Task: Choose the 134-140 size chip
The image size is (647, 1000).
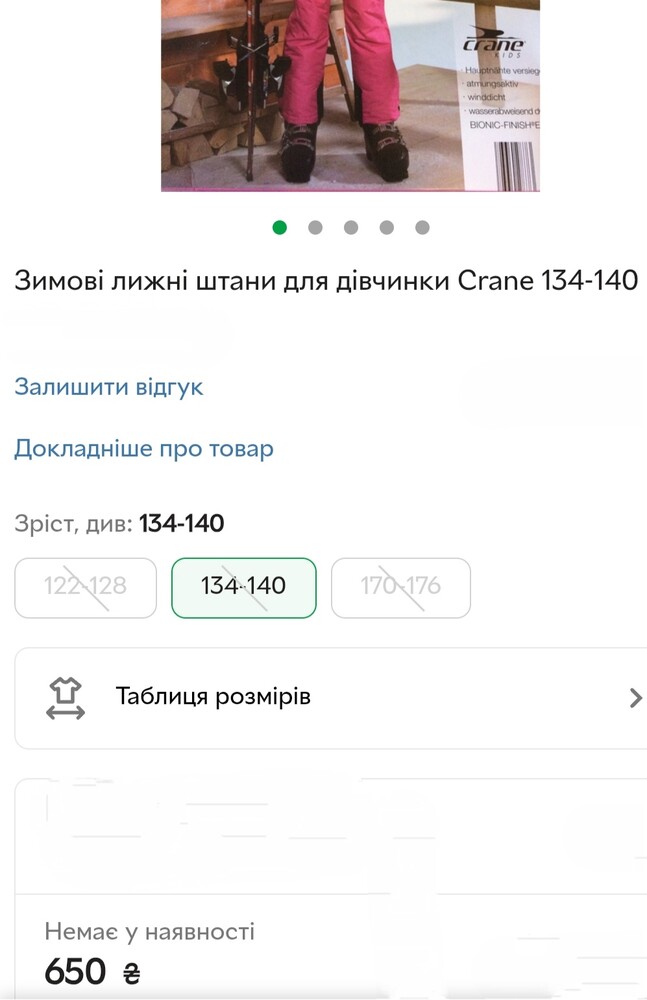Action: [x=244, y=587]
